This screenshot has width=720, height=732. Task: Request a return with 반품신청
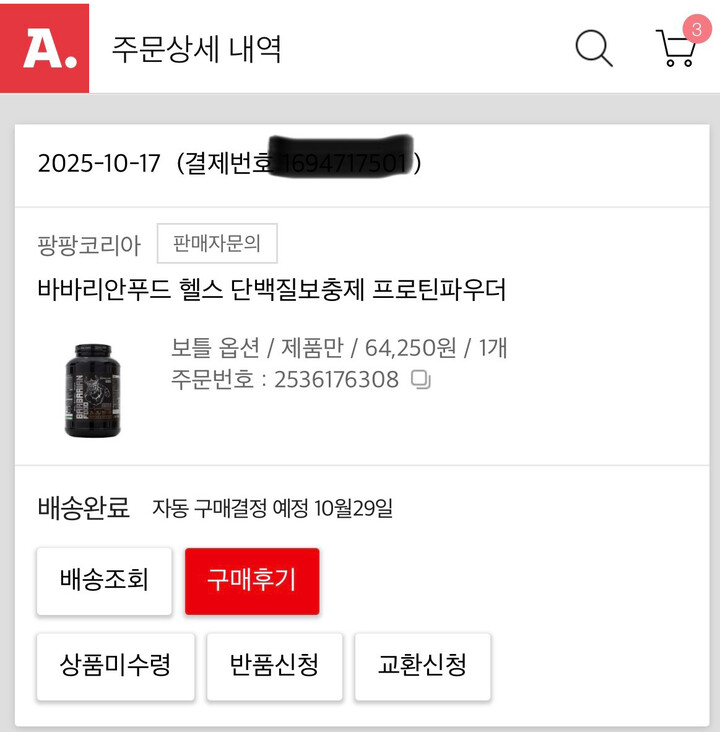273,667
